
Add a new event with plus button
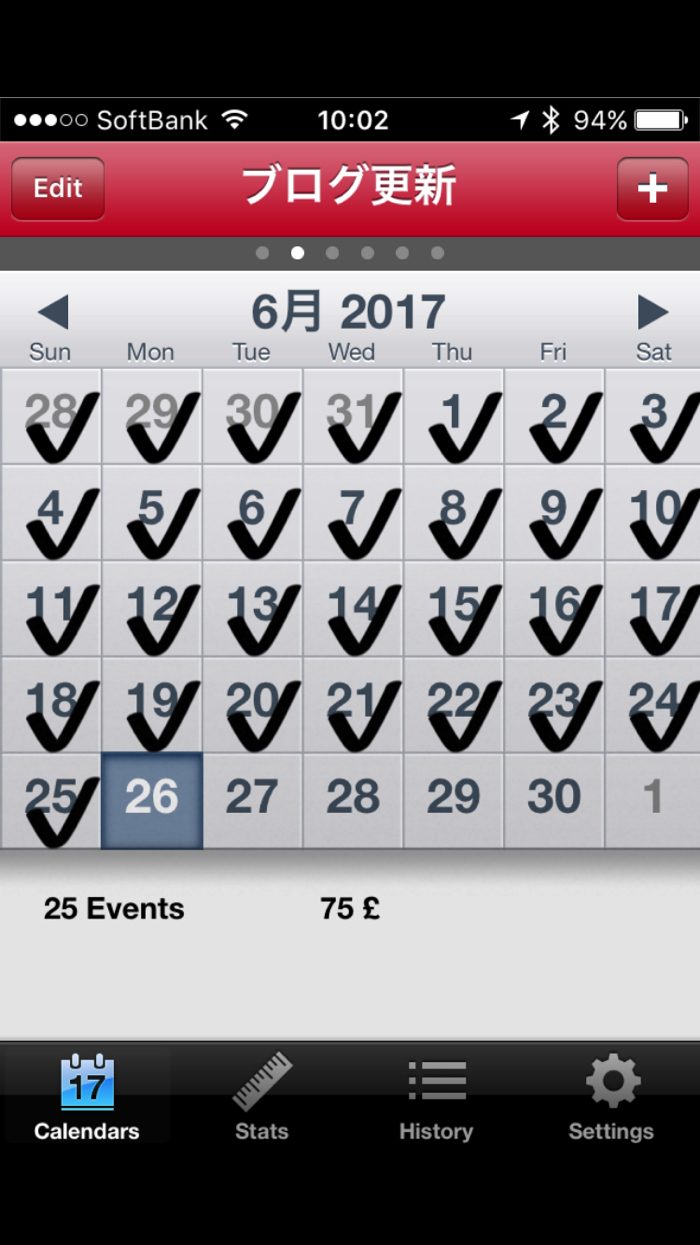pos(652,189)
